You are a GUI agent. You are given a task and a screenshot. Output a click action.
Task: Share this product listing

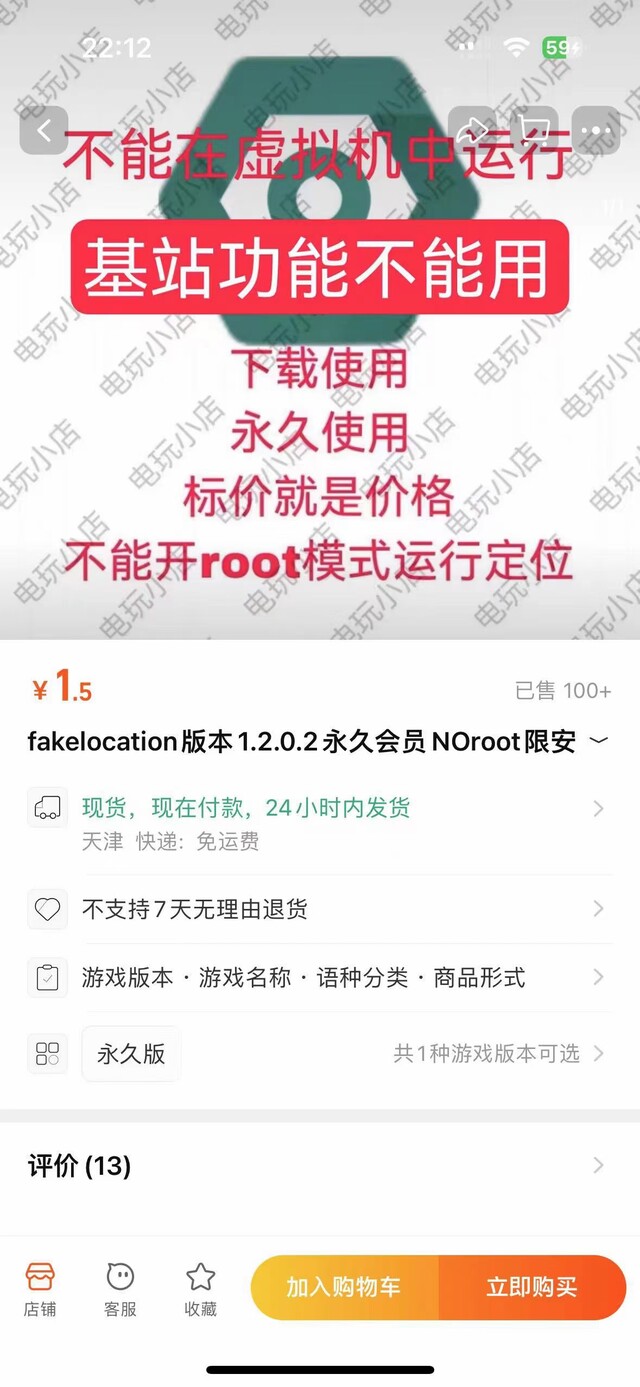coord(471,131)
